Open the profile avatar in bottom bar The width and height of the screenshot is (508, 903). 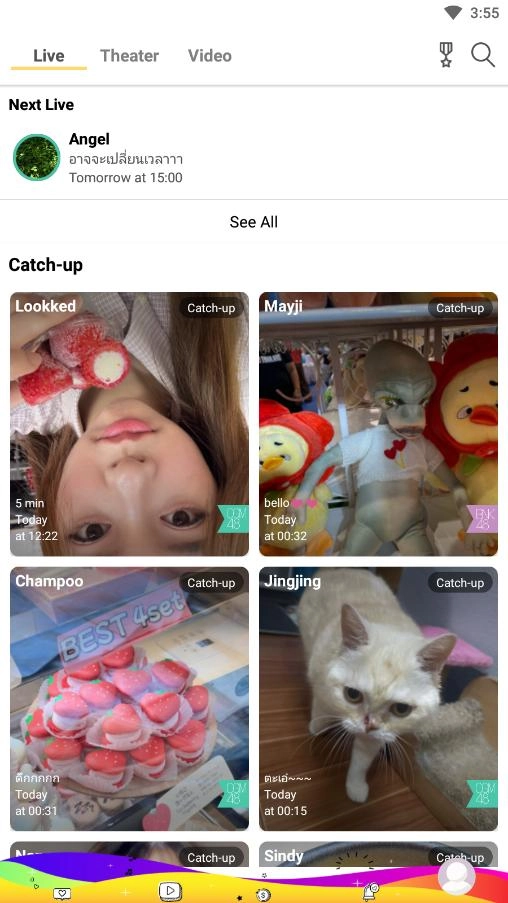click(x=457, y=877)
